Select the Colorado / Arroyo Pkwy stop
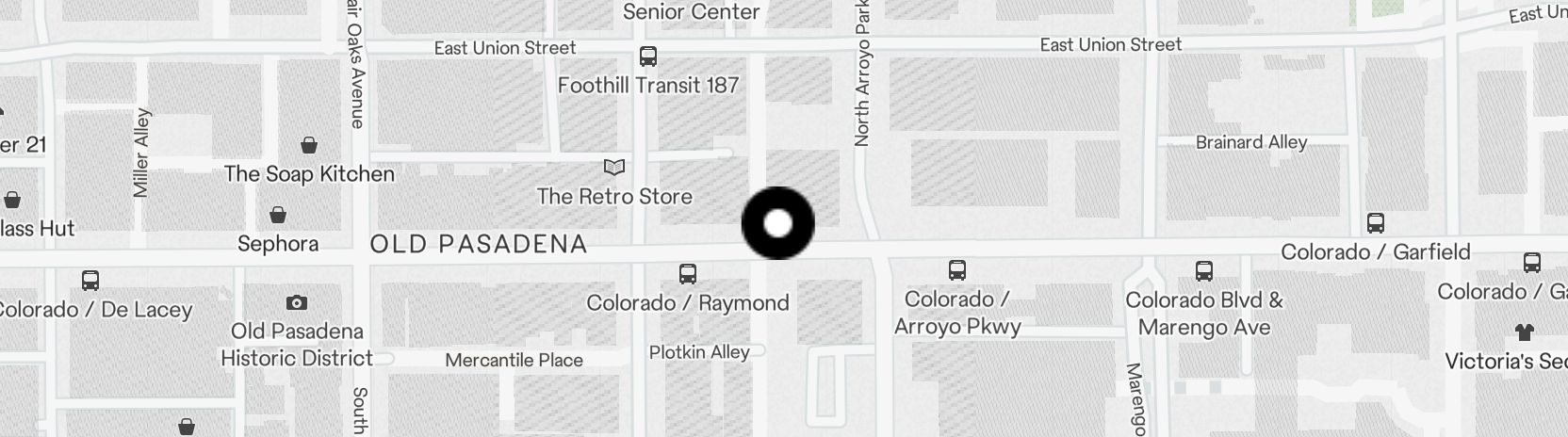This screenshot has height=437, width=1568. pyautogui.click(x=957, y=270)
